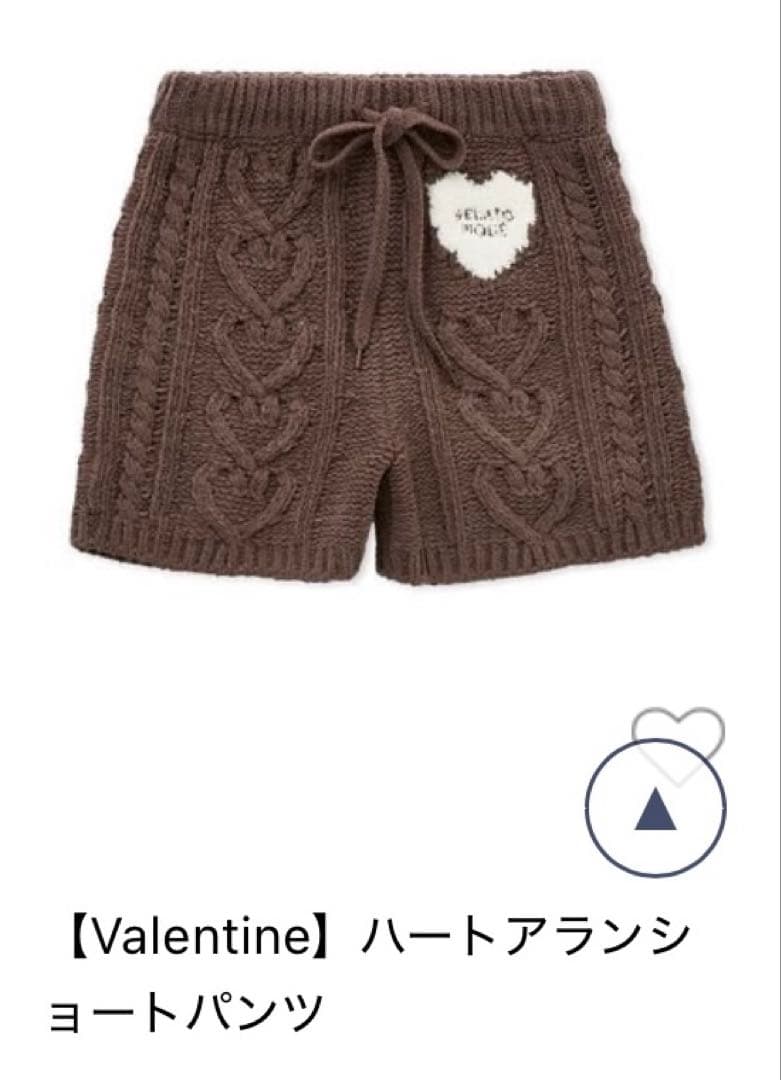This screenshot has width=781, height=1080.
Task: Tap the back-to-top arrow button
Action: click(655, 809)
